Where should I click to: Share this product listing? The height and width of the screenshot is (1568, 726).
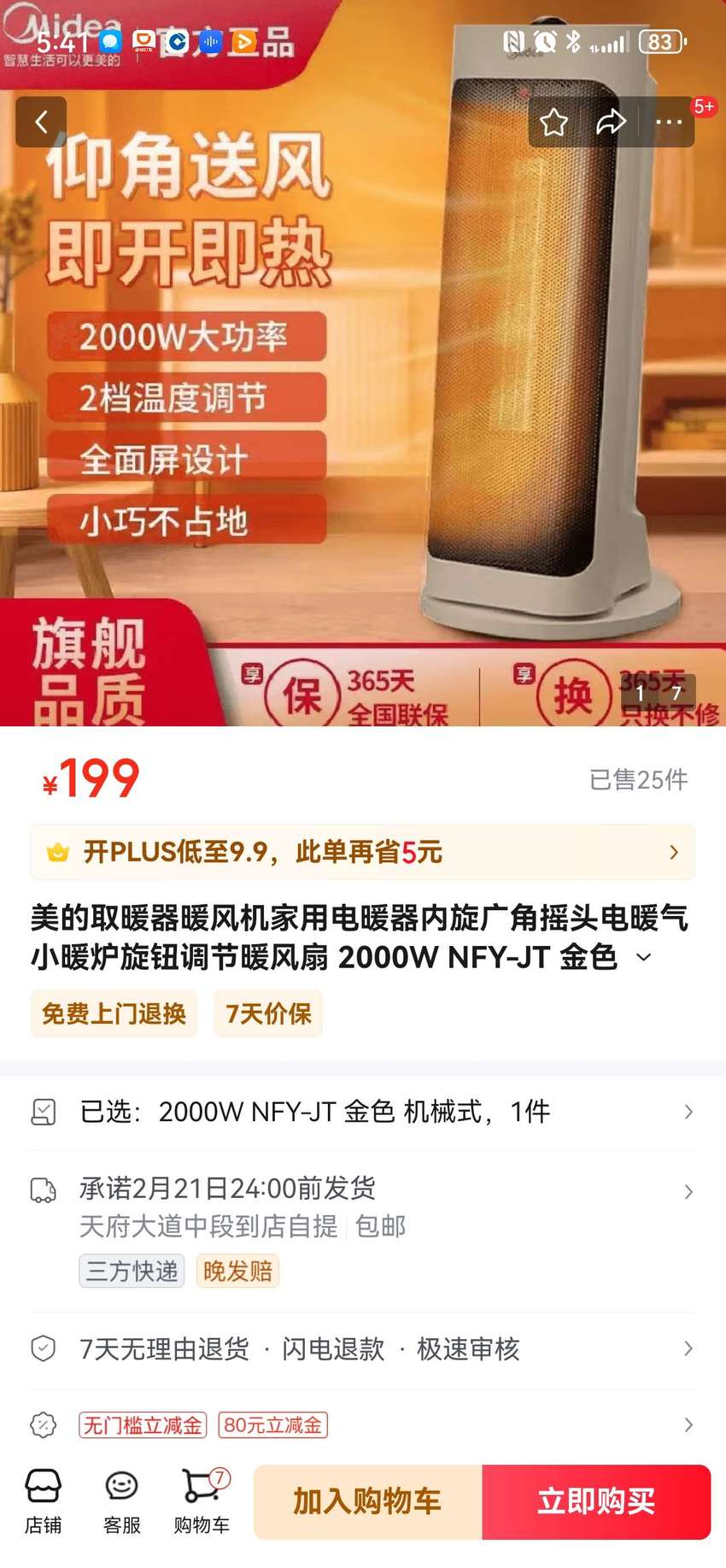click(611, 122)
